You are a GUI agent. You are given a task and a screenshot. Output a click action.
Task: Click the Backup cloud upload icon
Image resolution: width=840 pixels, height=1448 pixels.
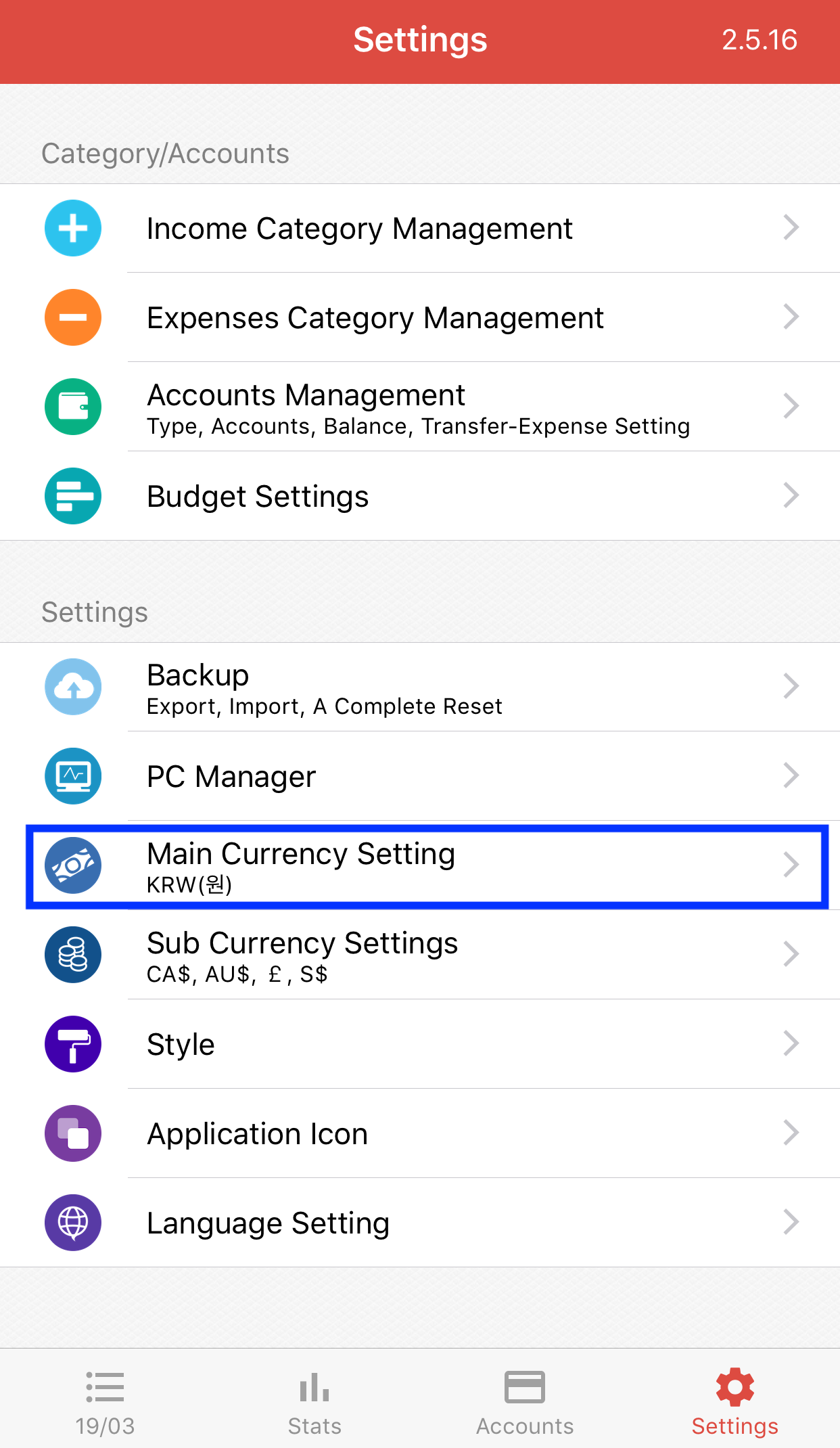click(72, 687)
